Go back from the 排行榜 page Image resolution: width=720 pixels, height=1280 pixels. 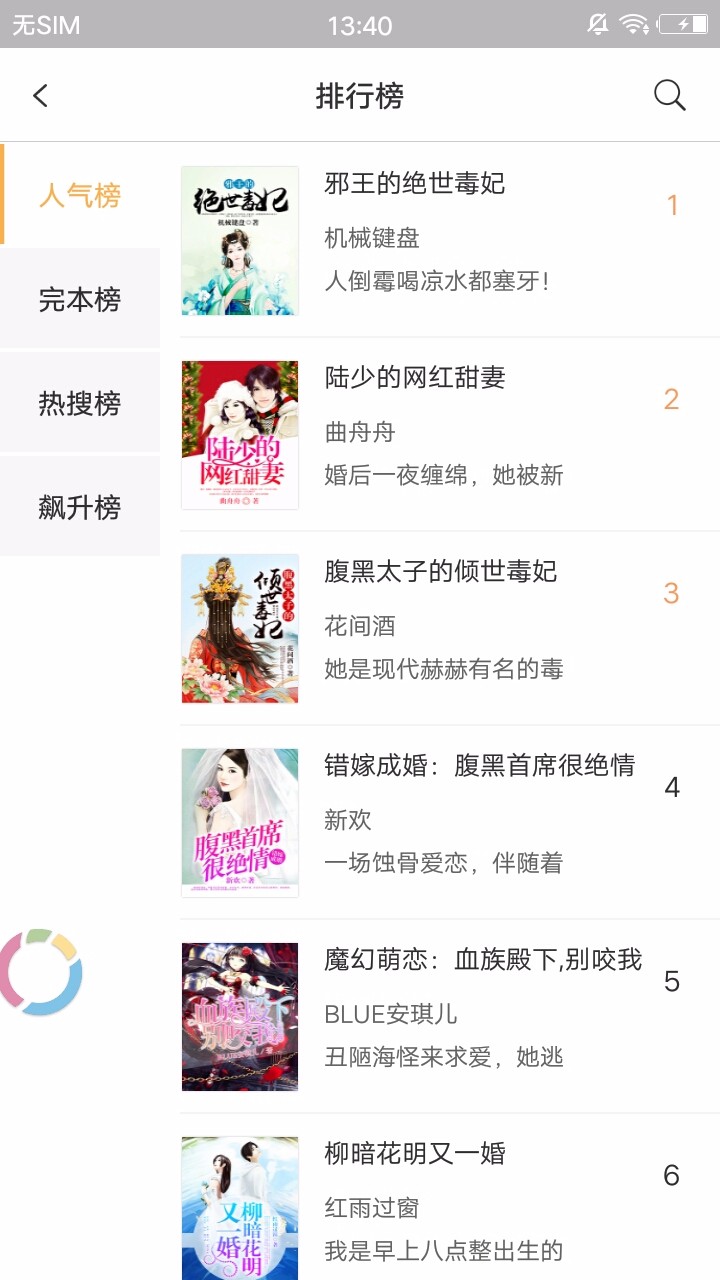[40, 96]
